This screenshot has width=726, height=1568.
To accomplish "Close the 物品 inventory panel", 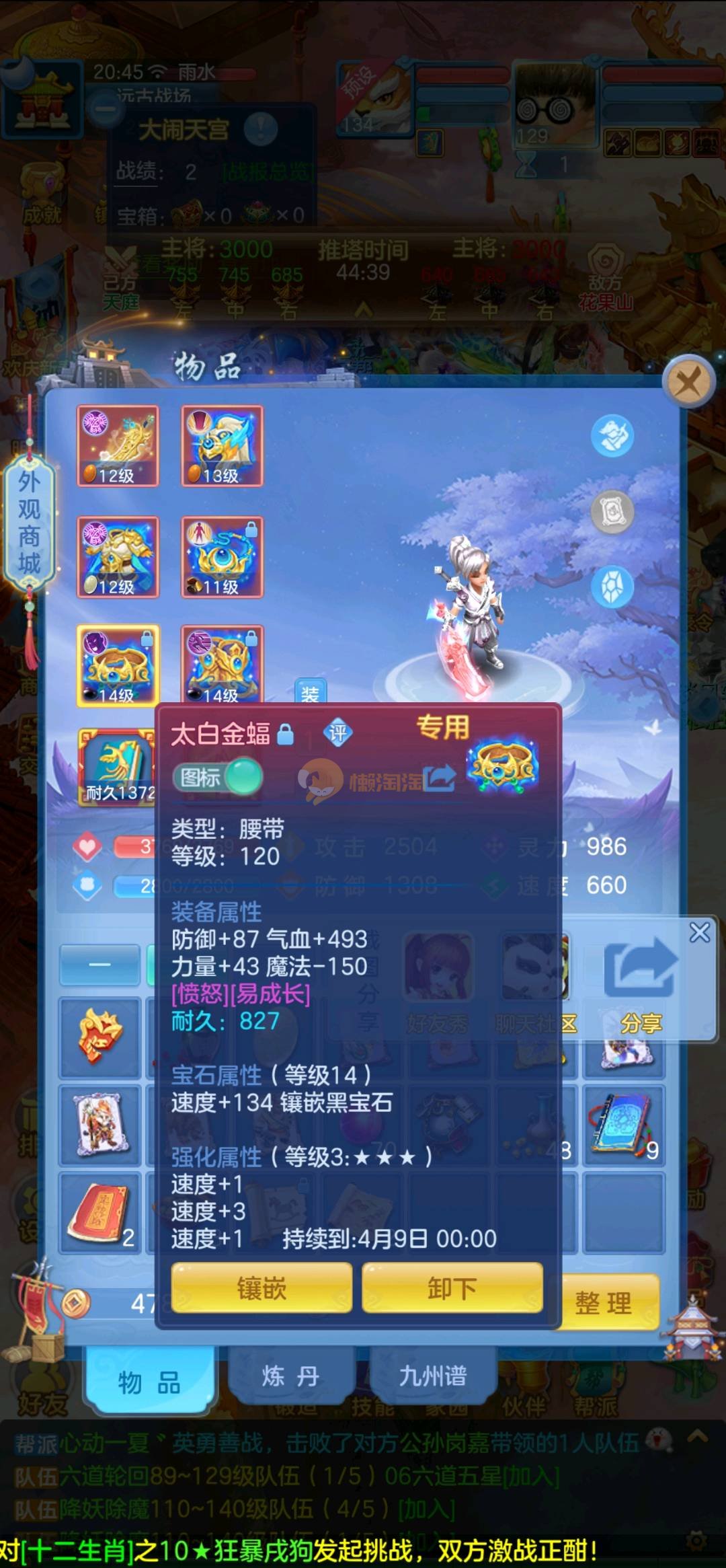I will pyautogui.click(x=688, y=383).
